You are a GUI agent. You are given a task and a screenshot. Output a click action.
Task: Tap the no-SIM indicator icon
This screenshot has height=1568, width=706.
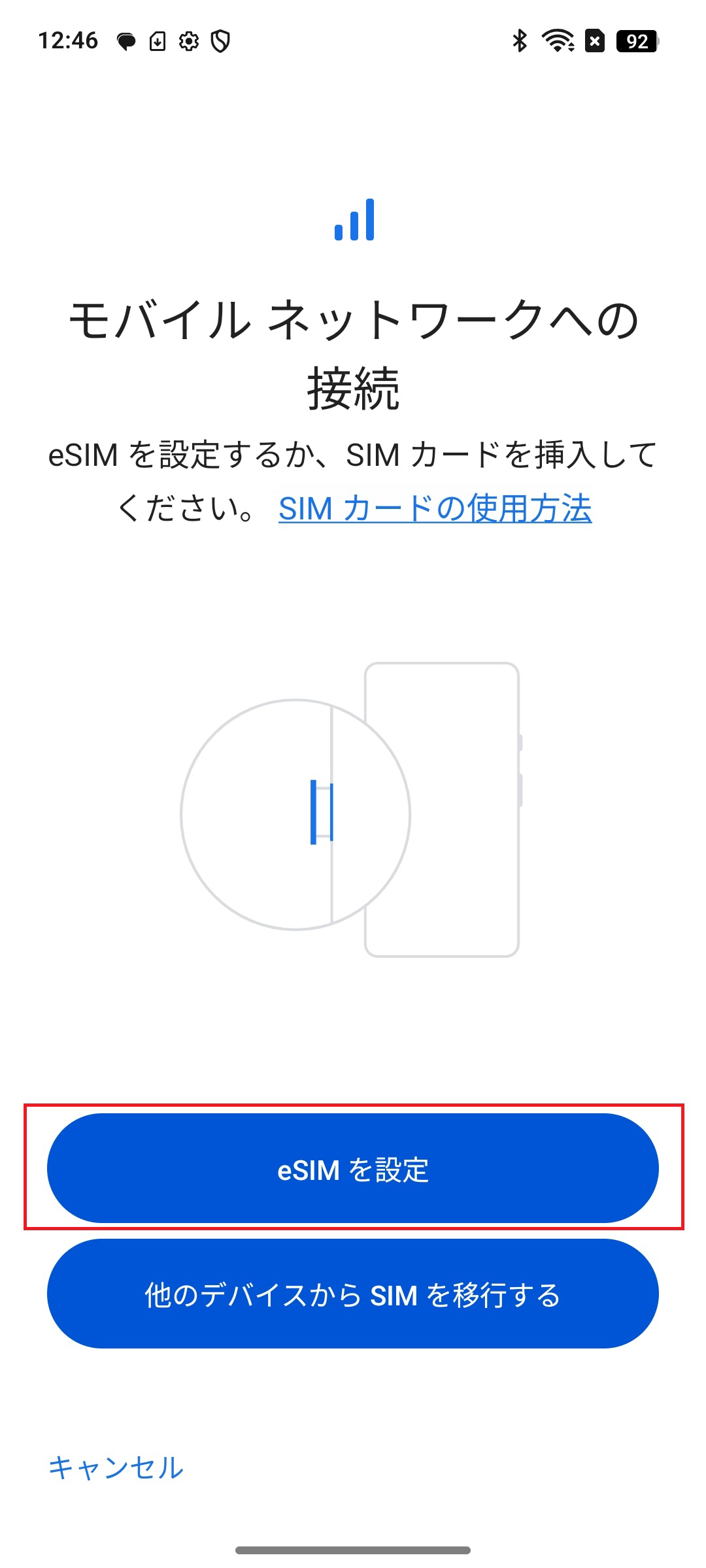point(594,41)
